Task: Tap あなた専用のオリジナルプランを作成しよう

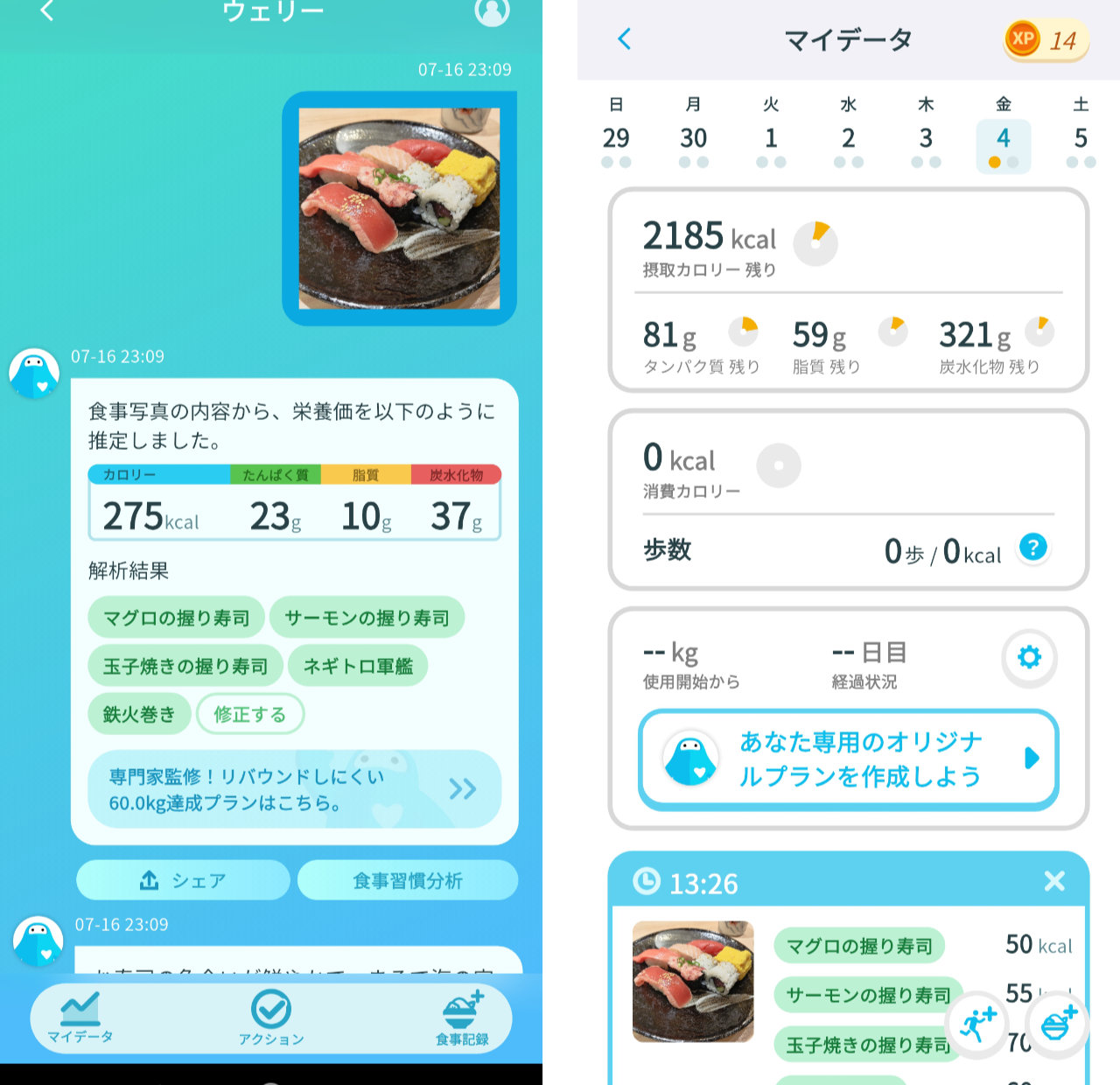Action: click(849, 759)
